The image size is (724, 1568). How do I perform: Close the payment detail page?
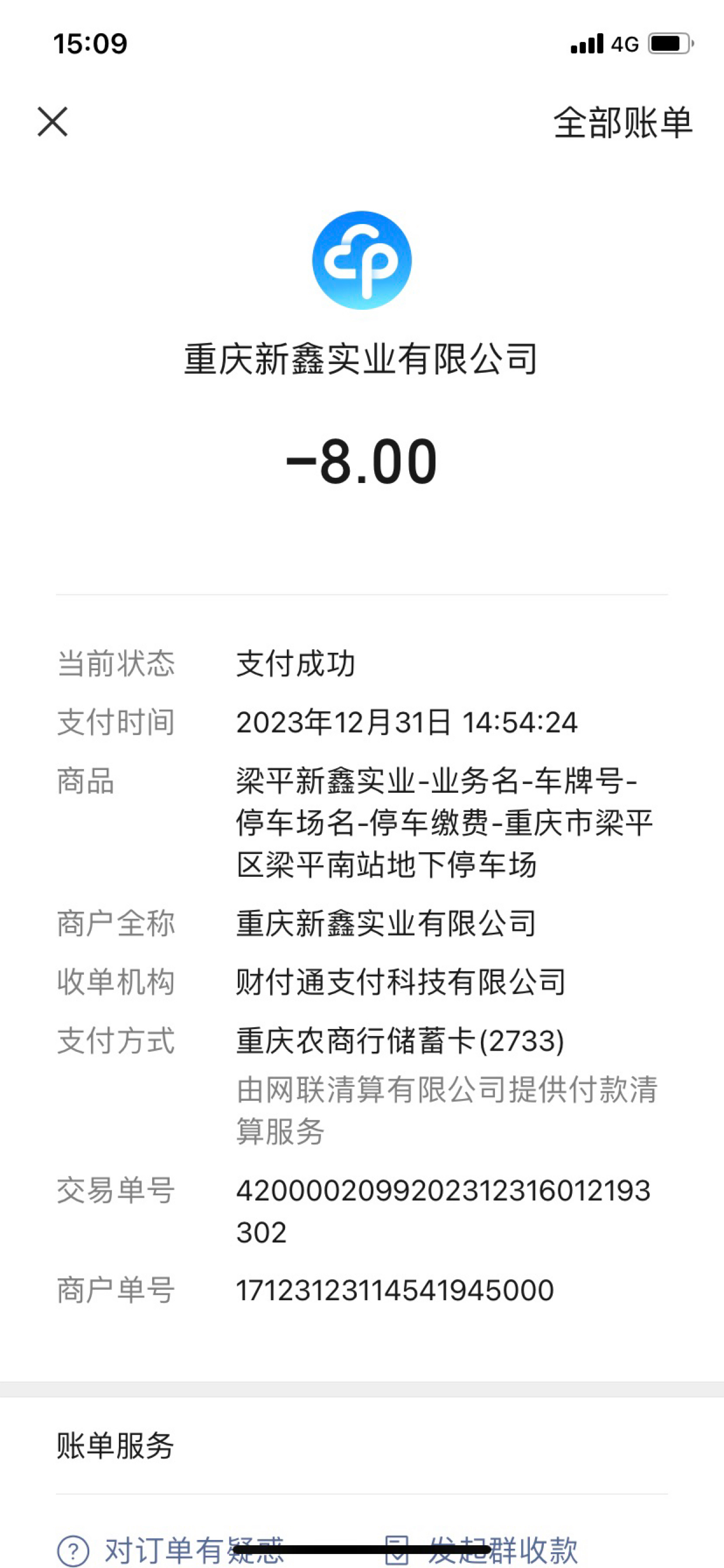pyautogui.click(x=52, y=122)
